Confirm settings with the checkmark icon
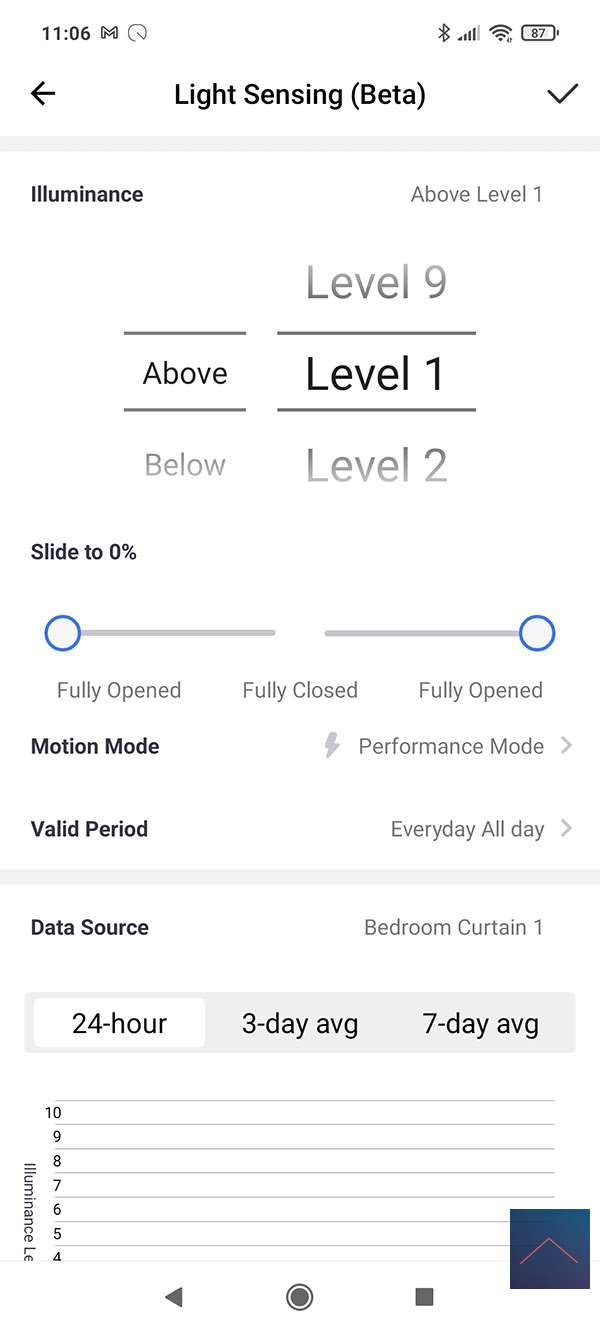This screenshot has width=600, height=1333. pos(563,94)
